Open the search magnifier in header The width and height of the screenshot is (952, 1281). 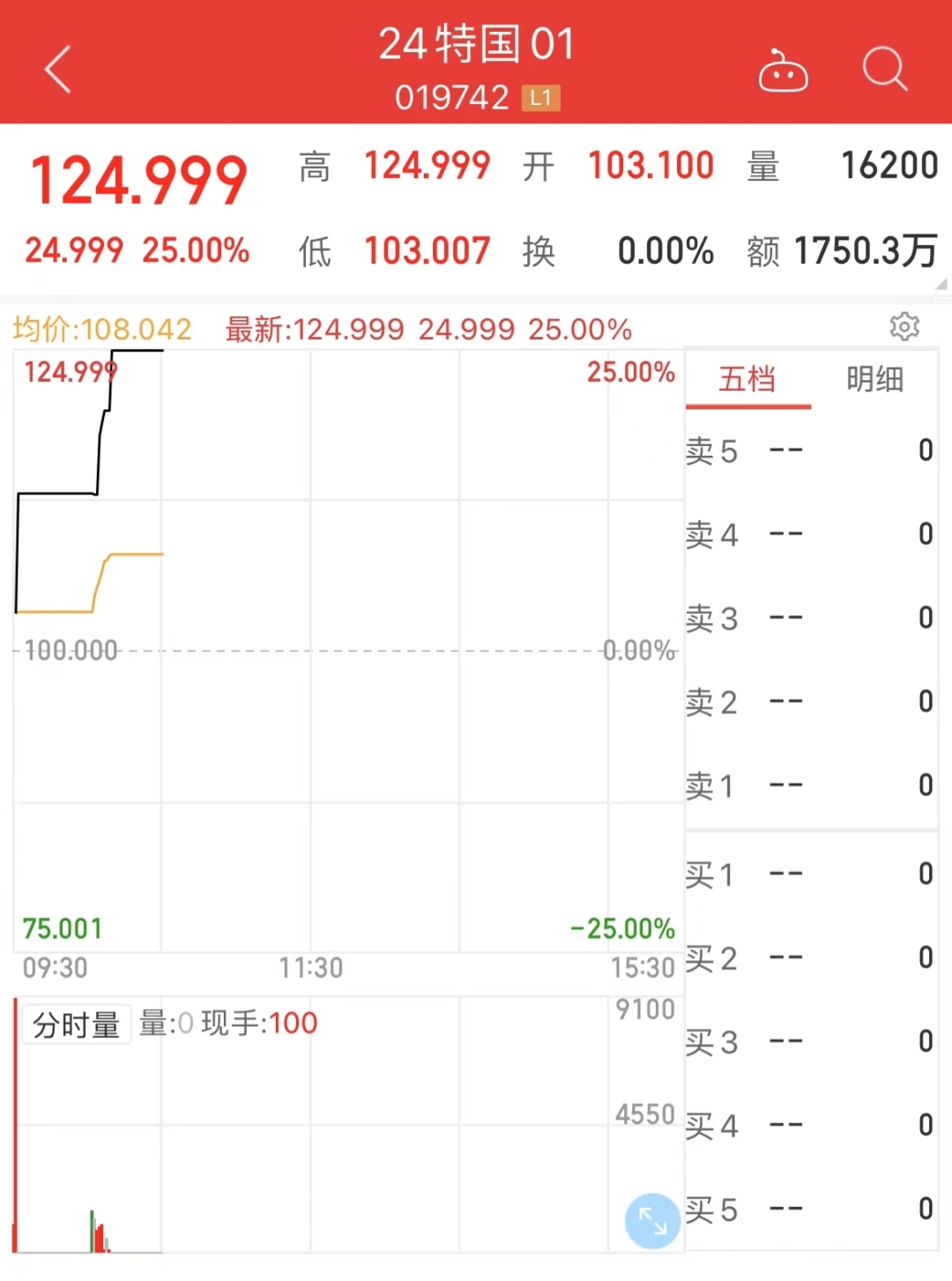884,69
